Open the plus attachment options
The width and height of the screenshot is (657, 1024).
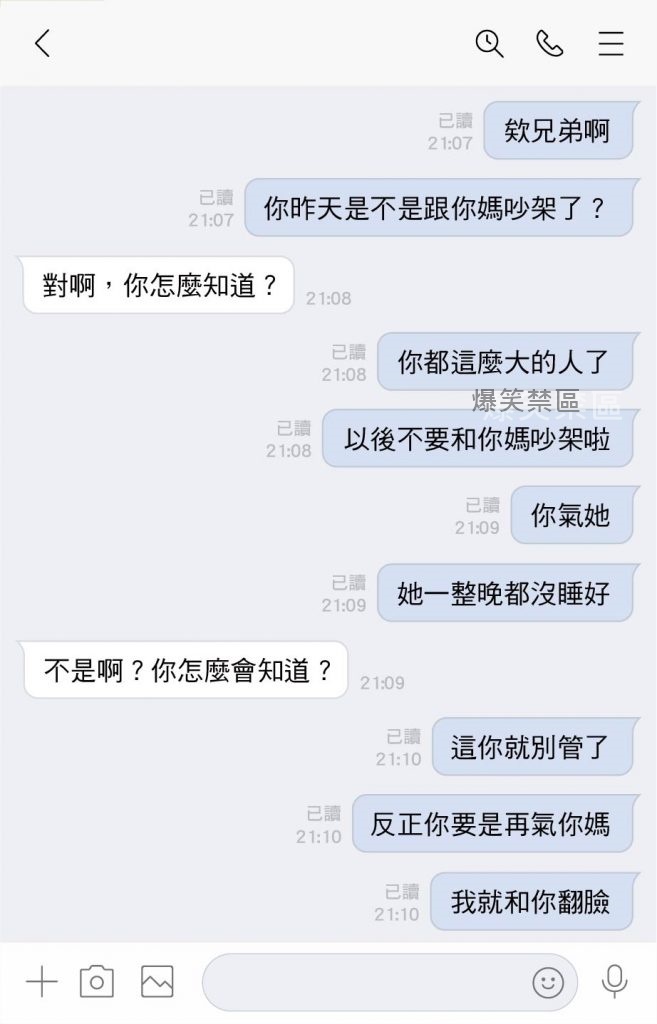tap(41, 982)
